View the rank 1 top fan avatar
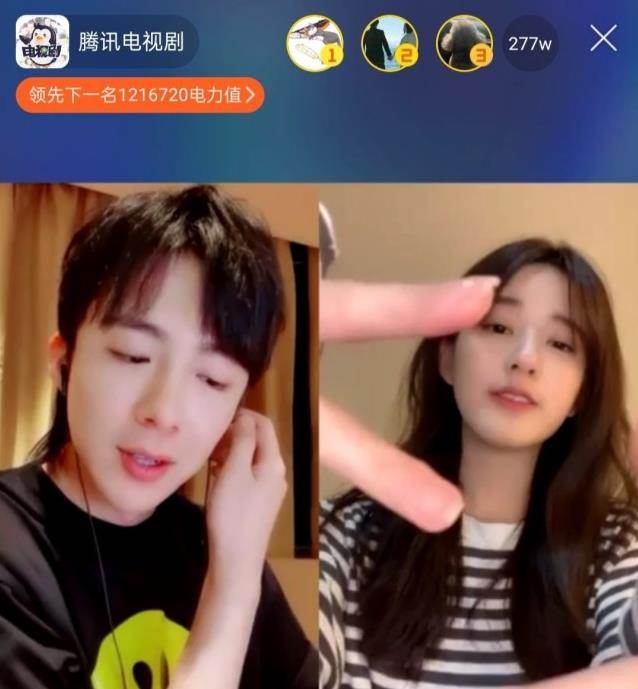 click(x=315, y=43)
